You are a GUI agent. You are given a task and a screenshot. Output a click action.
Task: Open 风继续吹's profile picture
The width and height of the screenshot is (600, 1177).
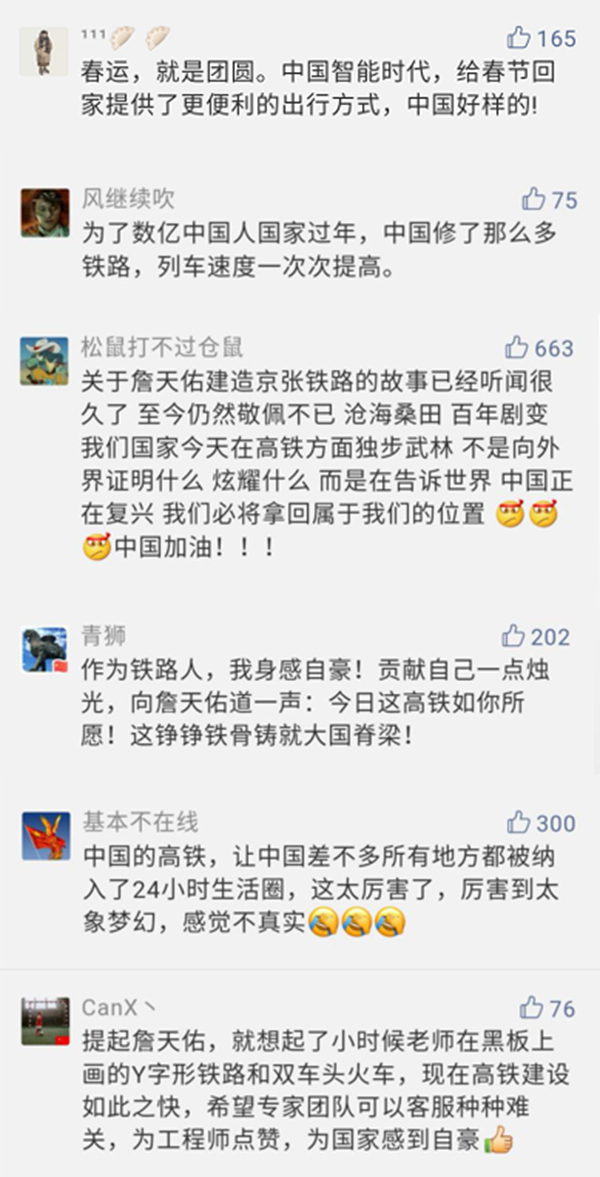44,210
